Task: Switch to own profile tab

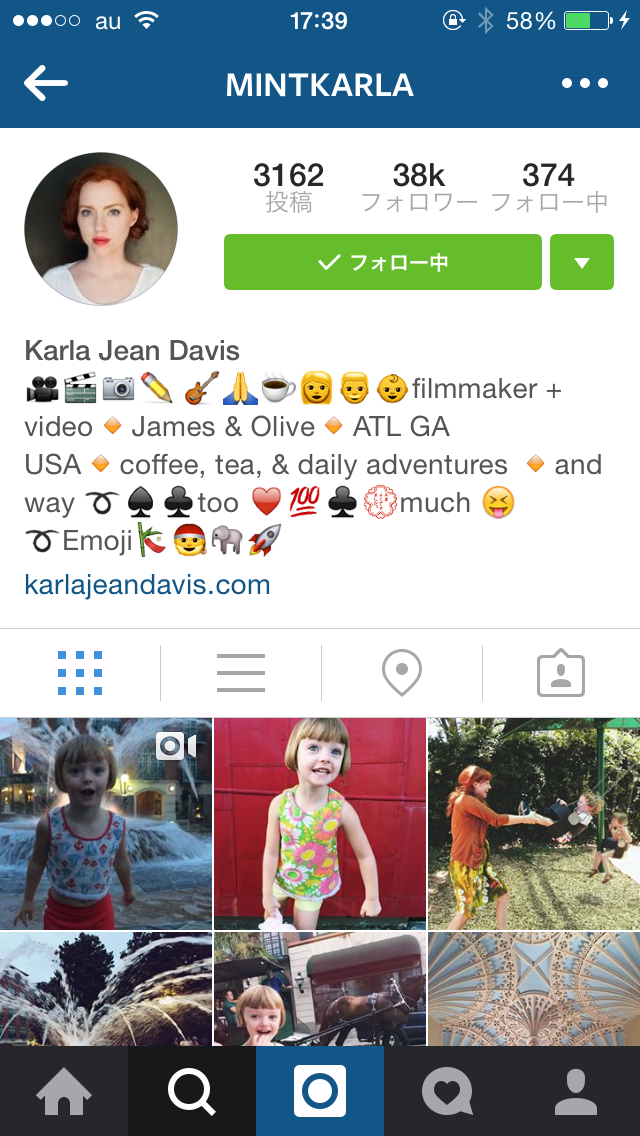Action: click(575, 1091)
